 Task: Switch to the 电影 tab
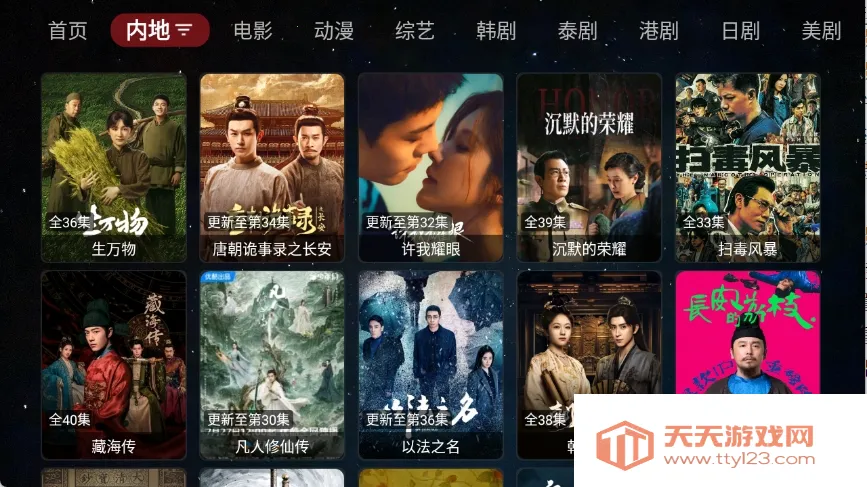pos(253,31)
